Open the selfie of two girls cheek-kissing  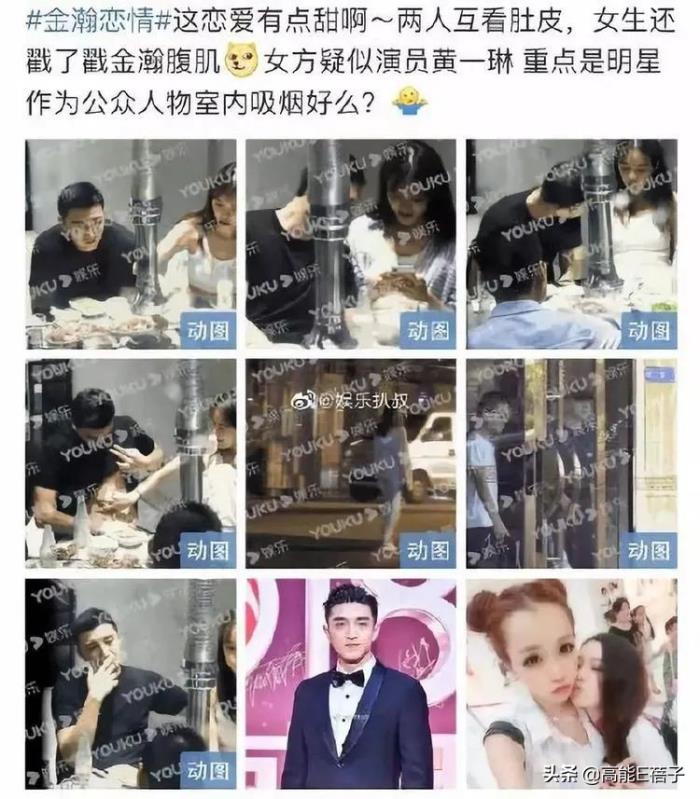click(x=570, y=683)
